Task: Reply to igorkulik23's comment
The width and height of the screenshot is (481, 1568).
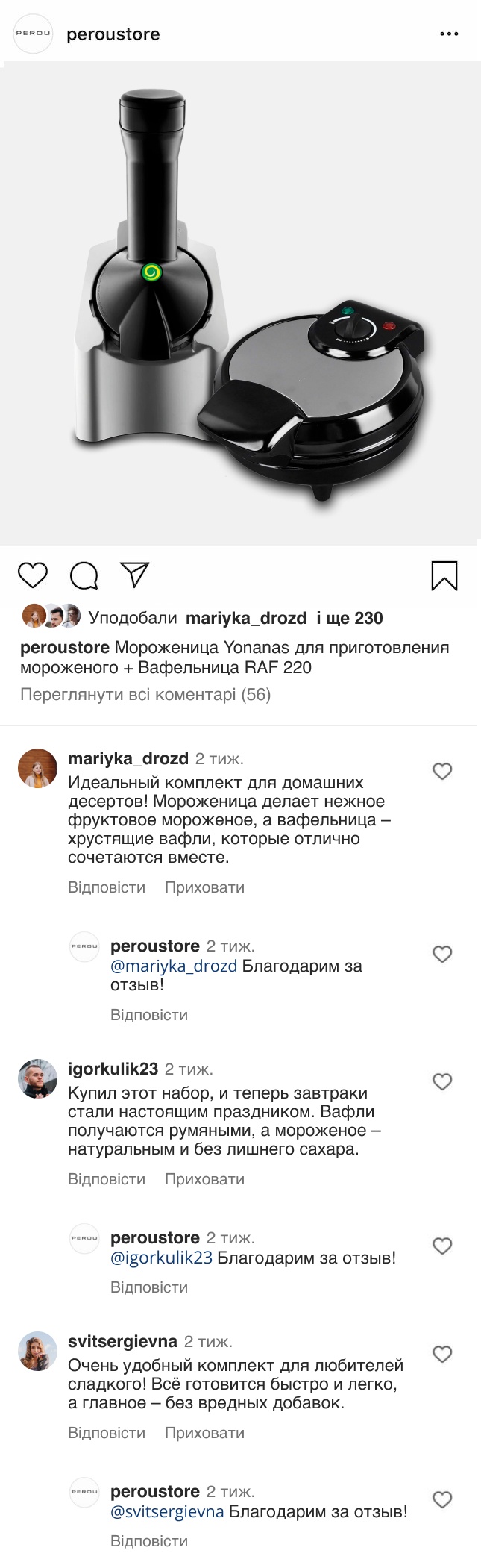Action: (x=107, y=1179)
